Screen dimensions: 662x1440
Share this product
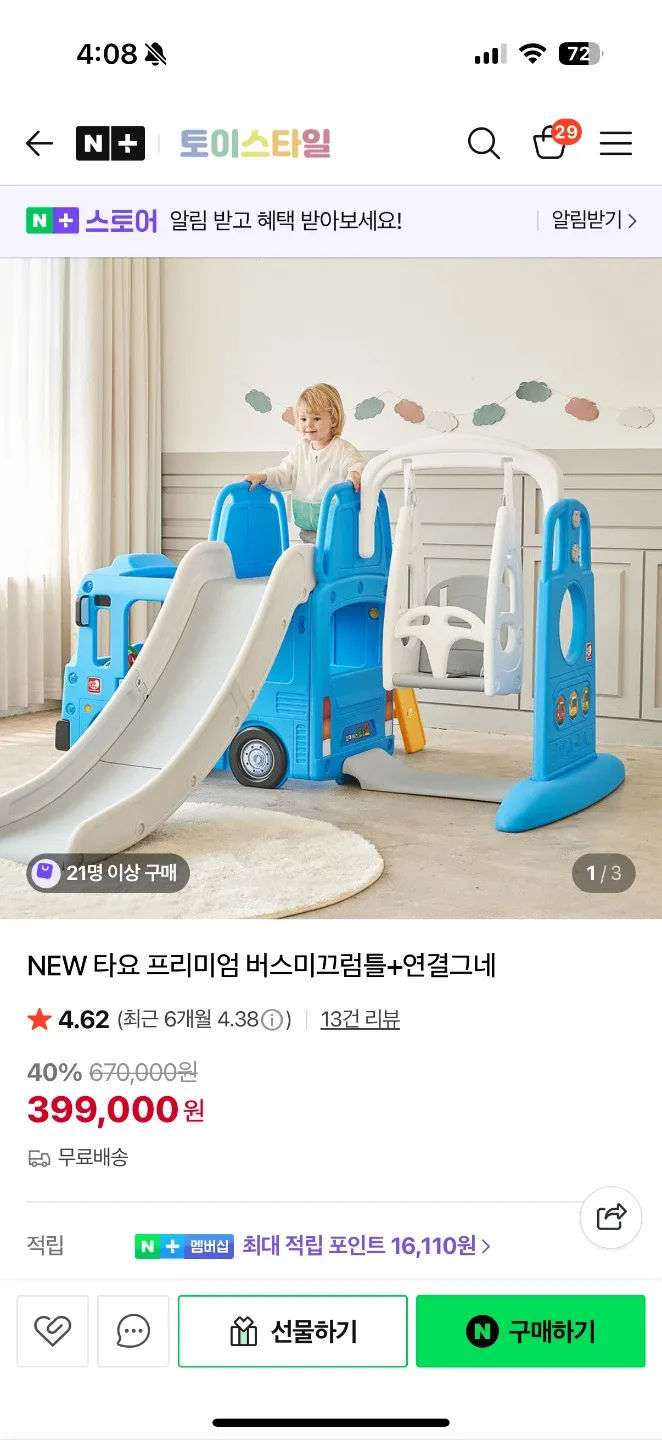pos(610,1217)
